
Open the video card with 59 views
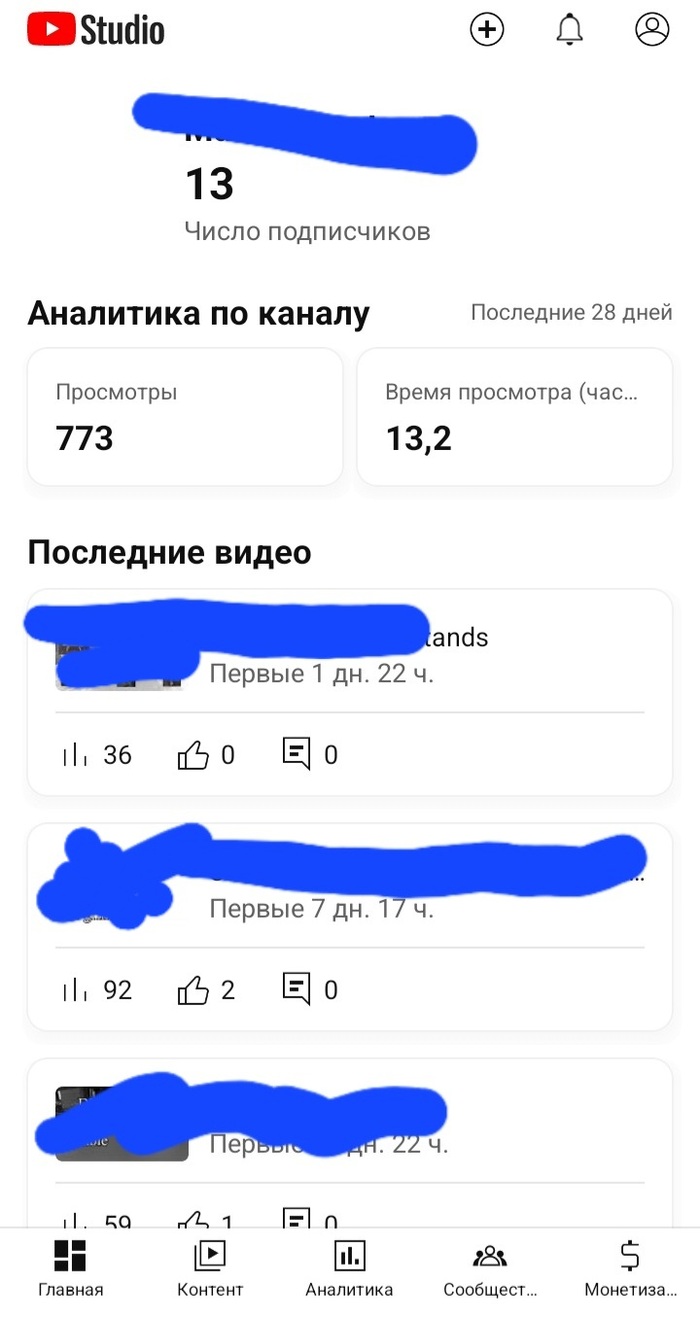click(x=350, y=1140)
